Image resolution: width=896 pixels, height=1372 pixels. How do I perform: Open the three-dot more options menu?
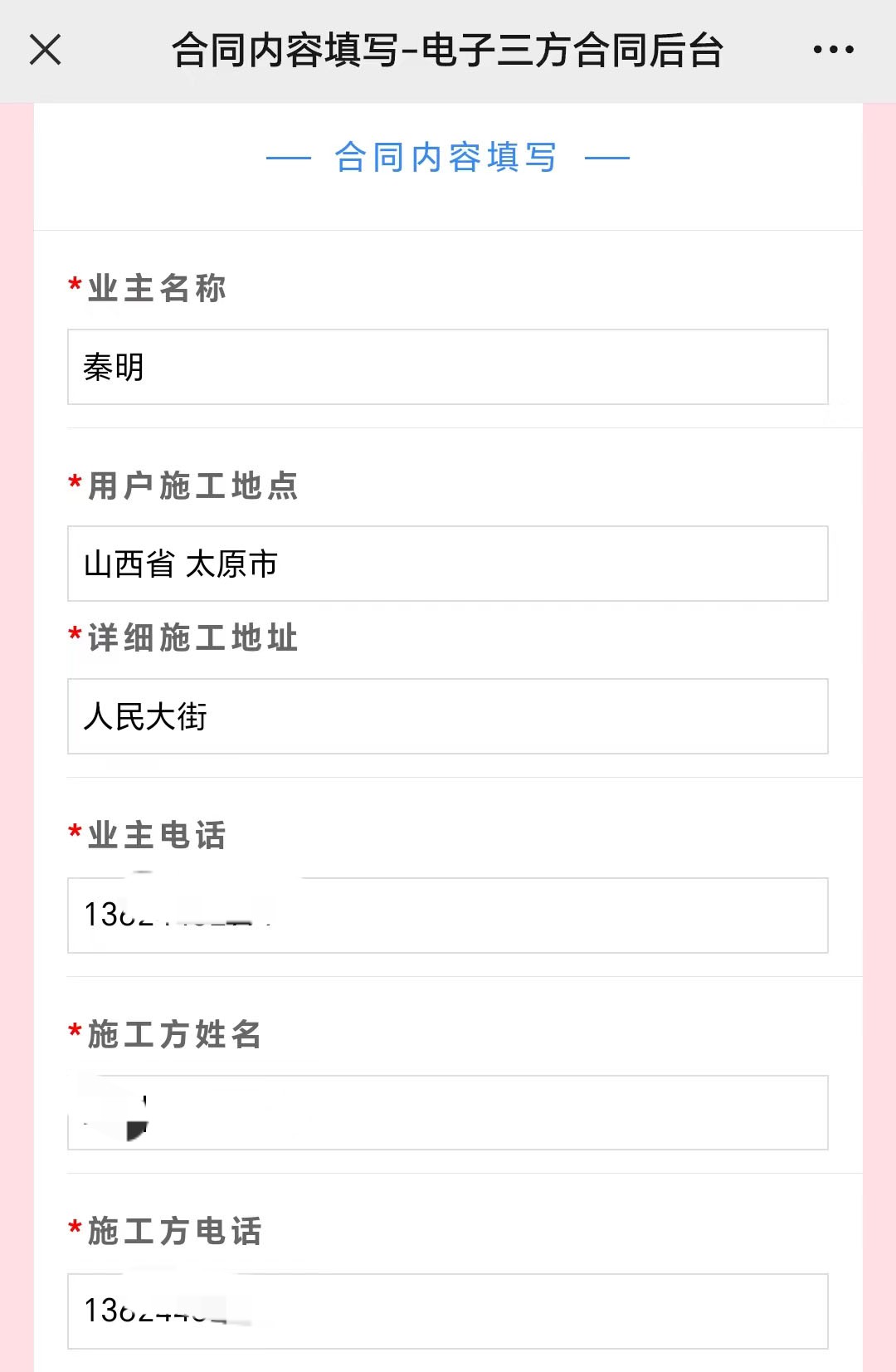click(x=833, y=50)
